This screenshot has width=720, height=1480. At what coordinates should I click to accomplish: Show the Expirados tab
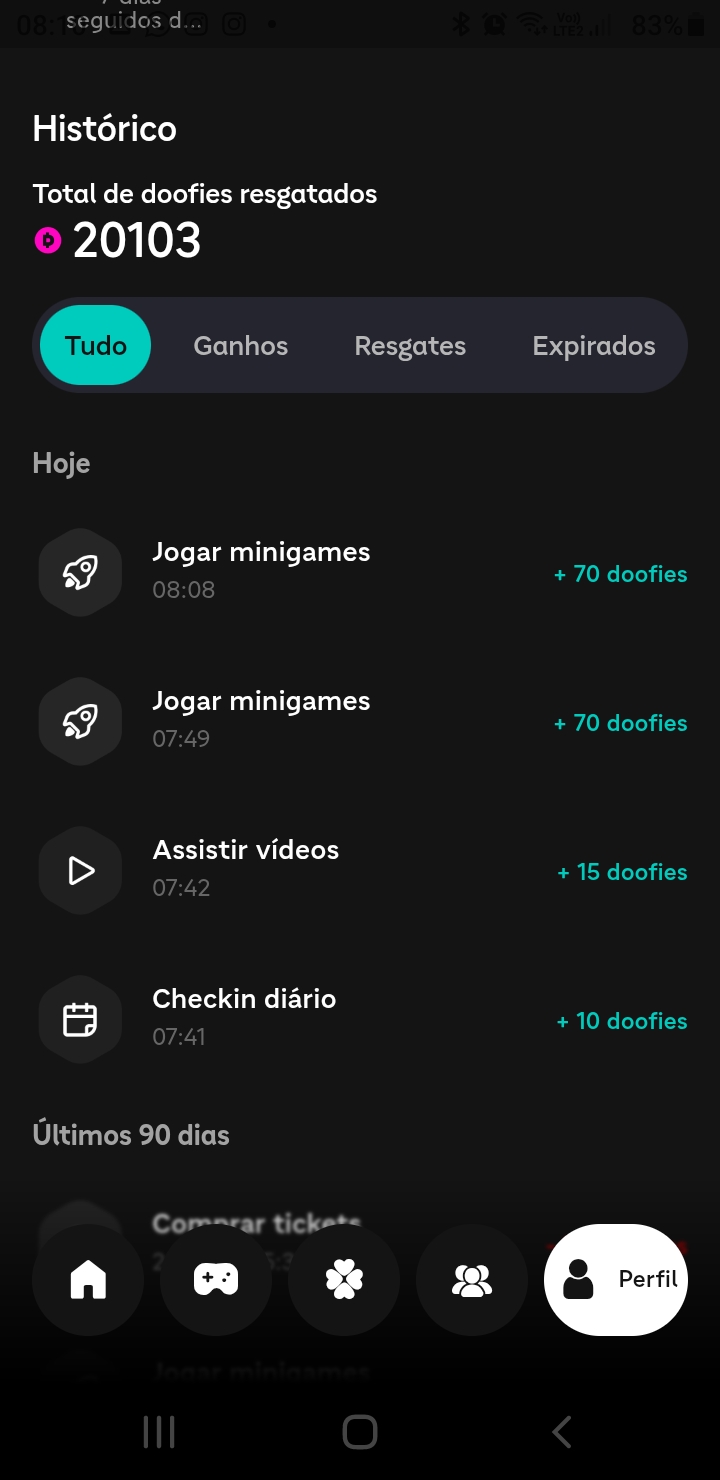click(x=594, y=346)
